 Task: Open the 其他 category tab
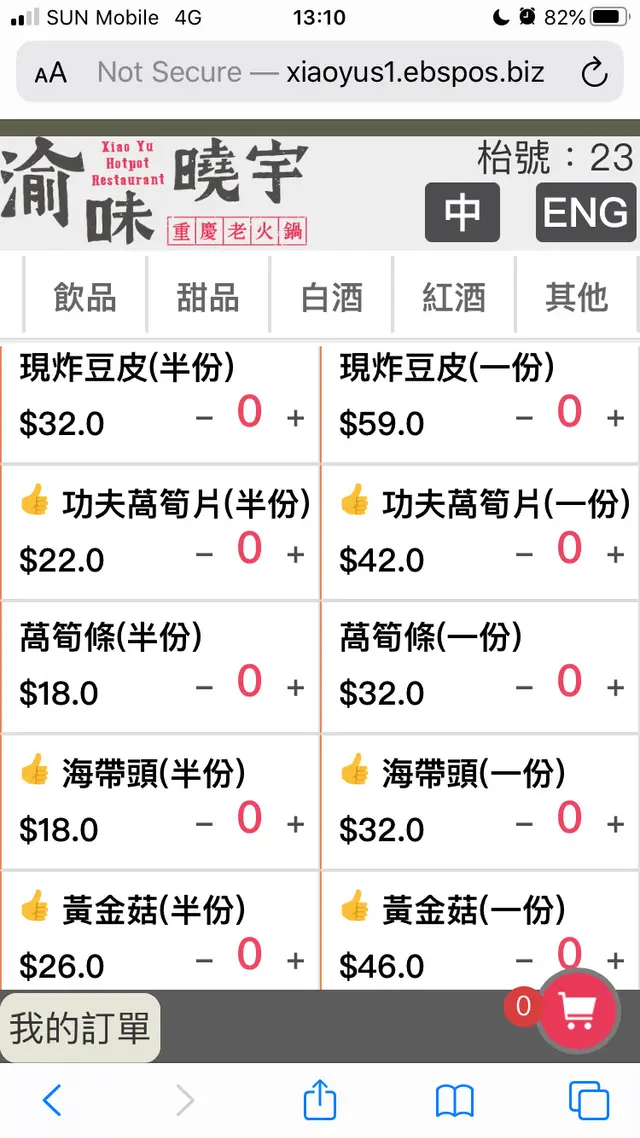tap(577, 297)
